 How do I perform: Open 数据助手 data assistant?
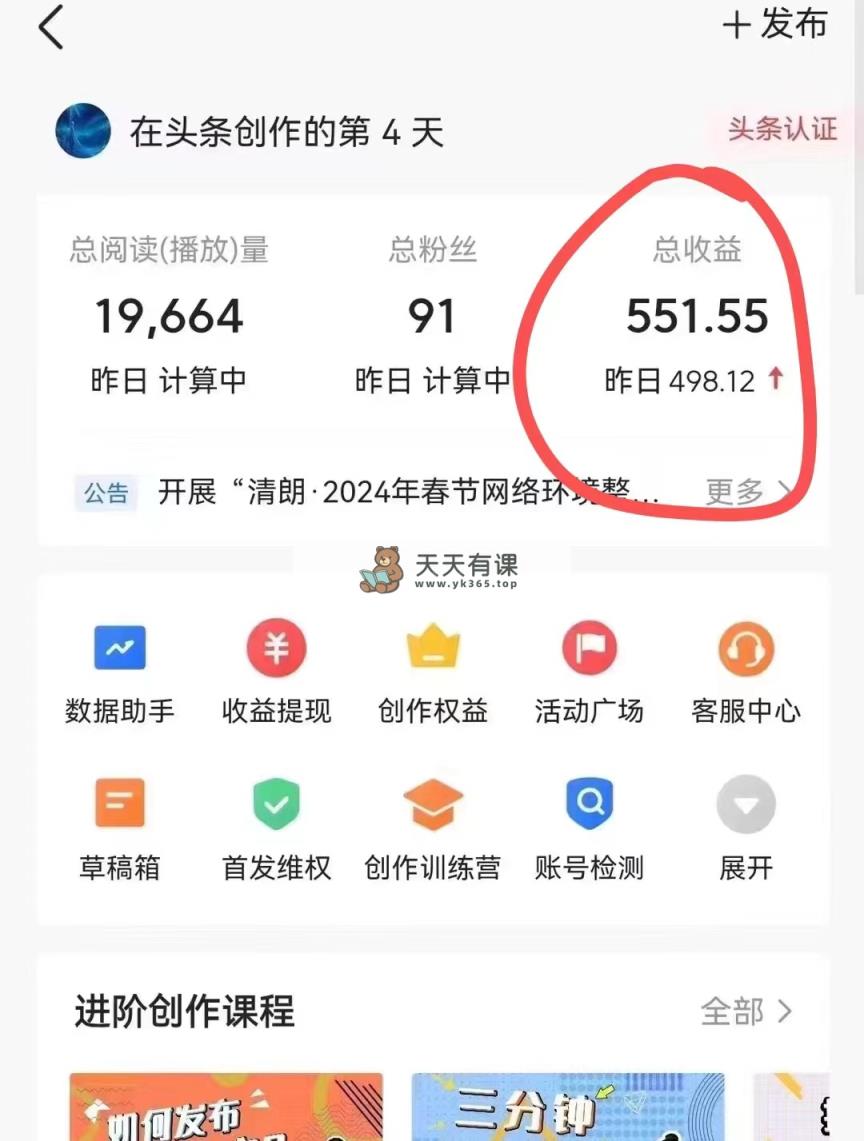click(x=120, y=671)
